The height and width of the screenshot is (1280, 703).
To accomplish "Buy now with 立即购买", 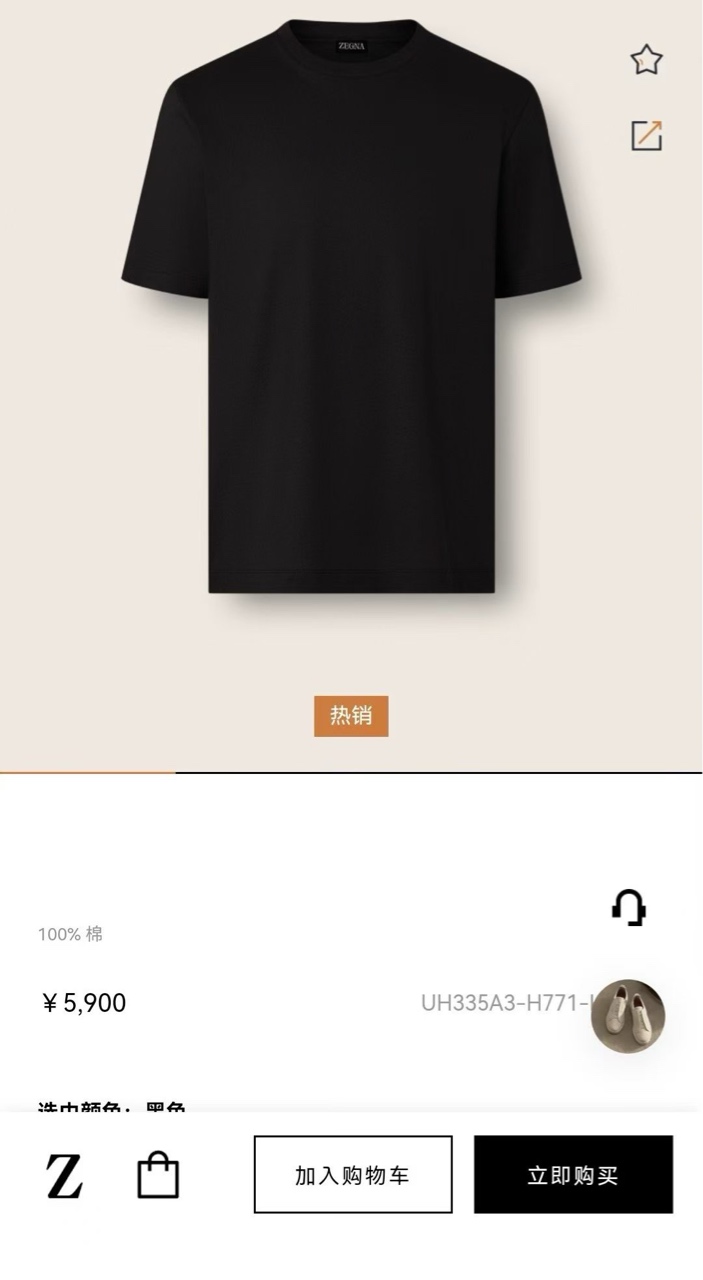I will [573, 1175].
